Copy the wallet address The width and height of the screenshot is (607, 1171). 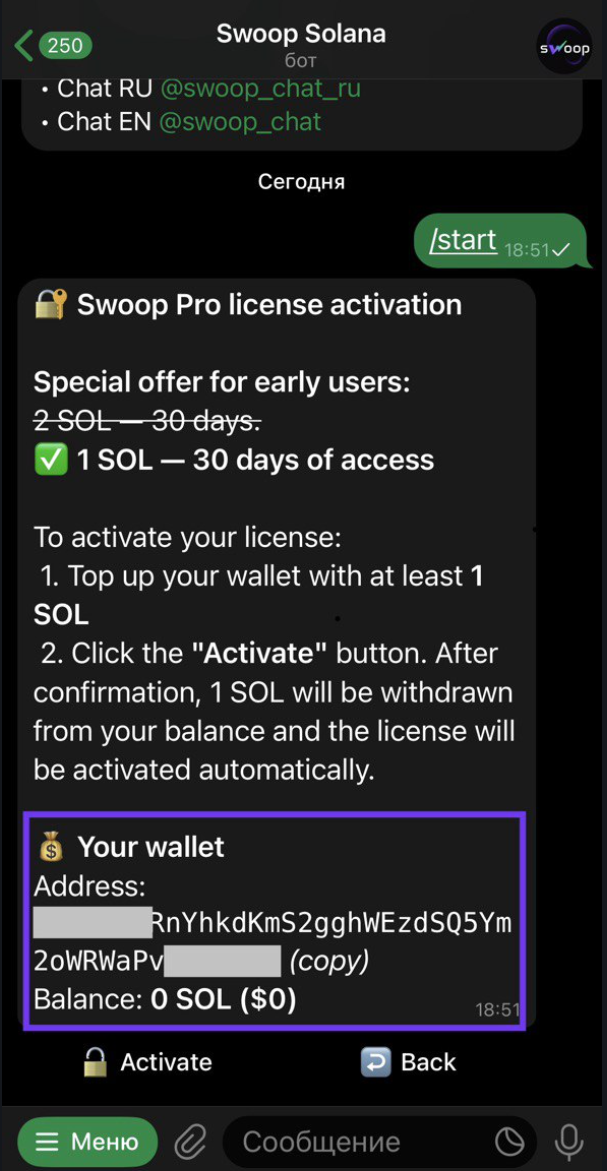coord(329,961)
